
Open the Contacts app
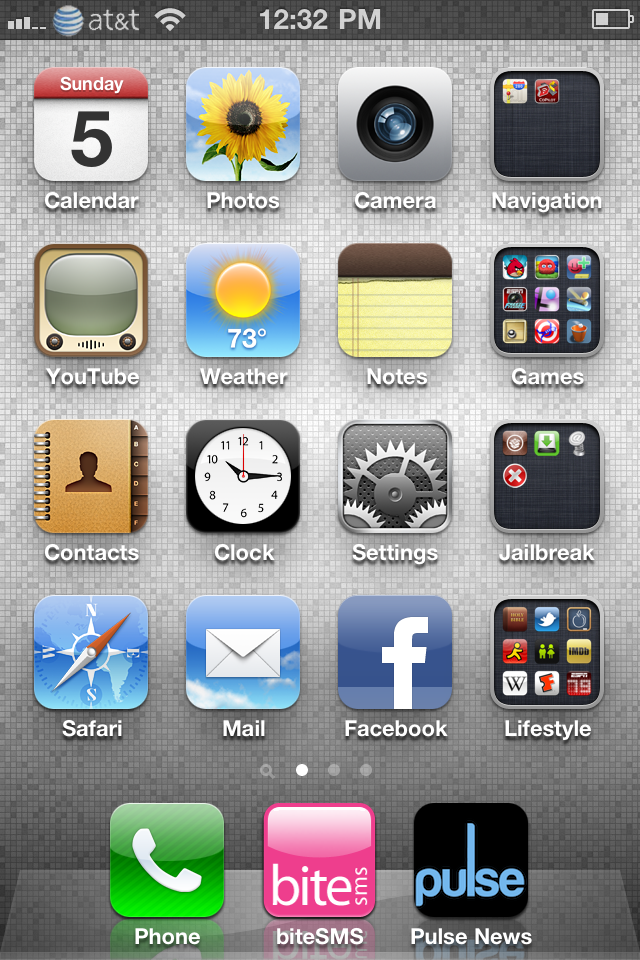point(91,476)
